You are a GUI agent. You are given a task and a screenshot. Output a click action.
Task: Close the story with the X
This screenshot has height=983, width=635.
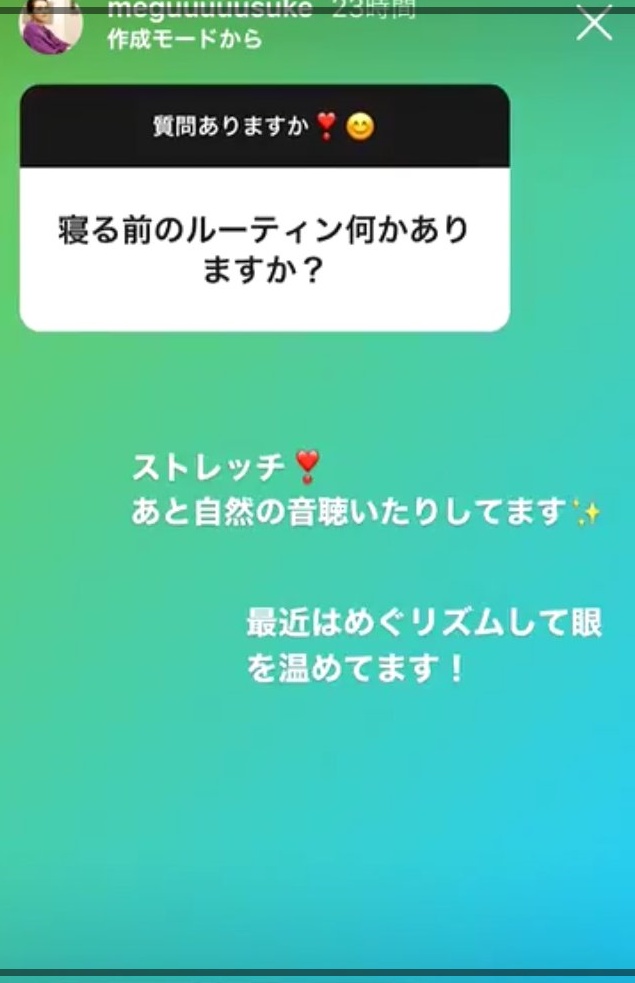pyautogui.click(x=594, y=24)
